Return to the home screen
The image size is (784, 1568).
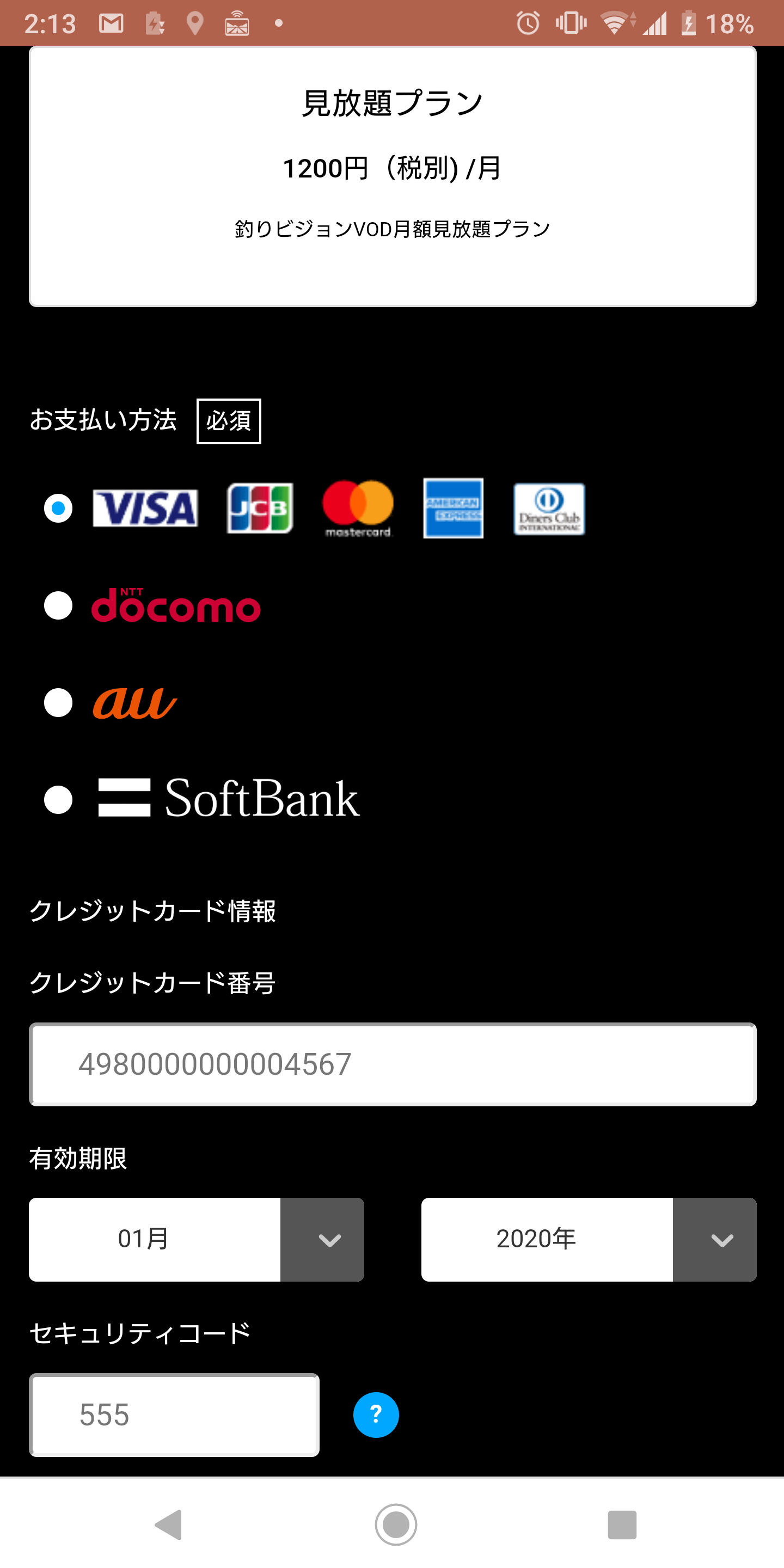pyautogui.click(x=396, y=1524)
